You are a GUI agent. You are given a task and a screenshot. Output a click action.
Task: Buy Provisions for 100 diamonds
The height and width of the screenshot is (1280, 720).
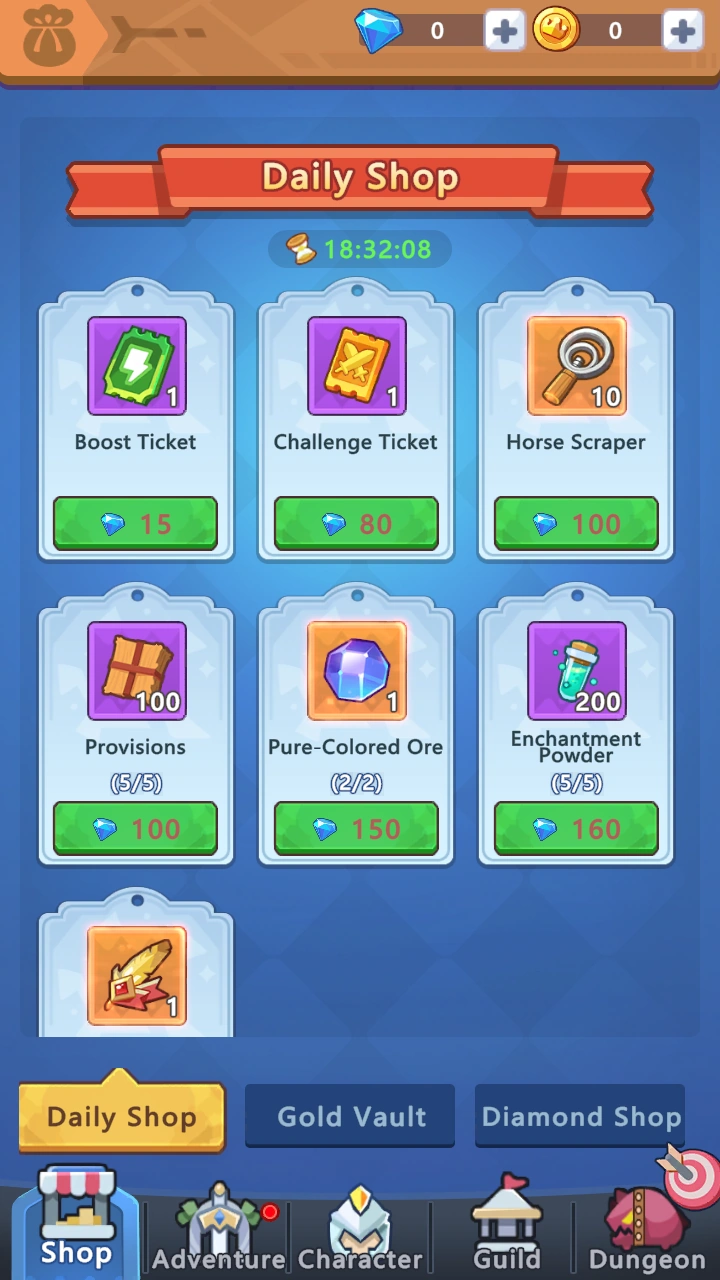pyautogui.click(x=136, y=828)
